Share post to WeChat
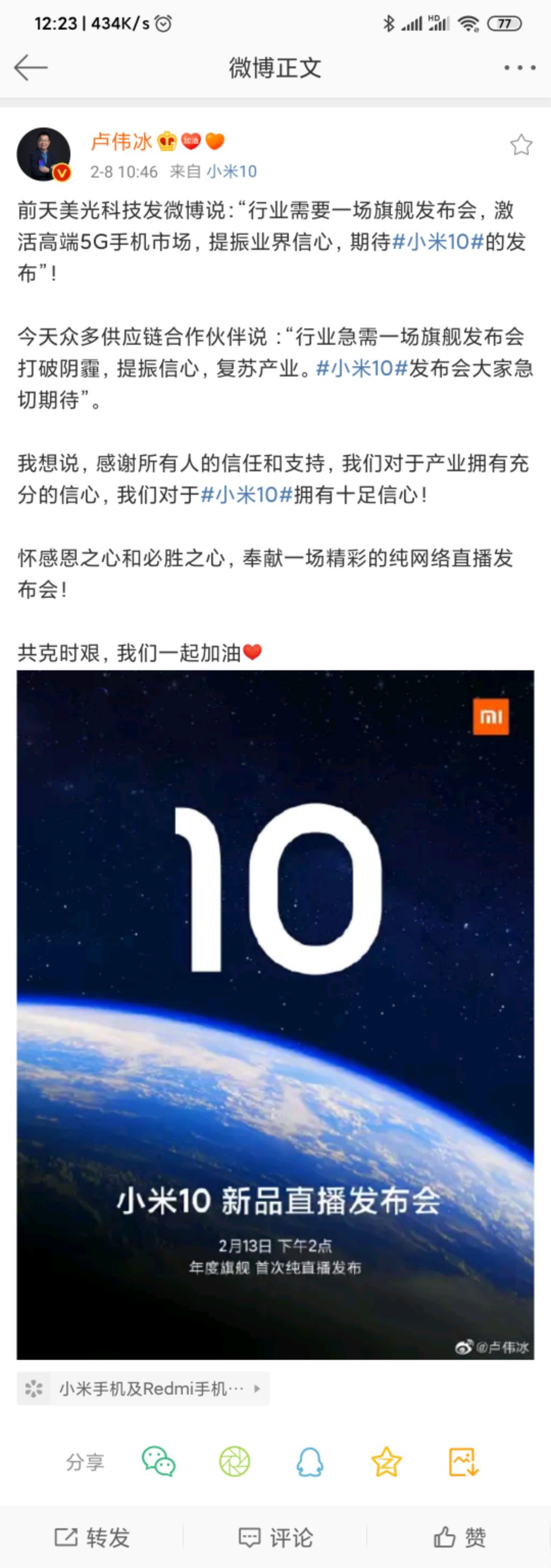This screenshot has height=1568, width=551. tap(158, 1461)
